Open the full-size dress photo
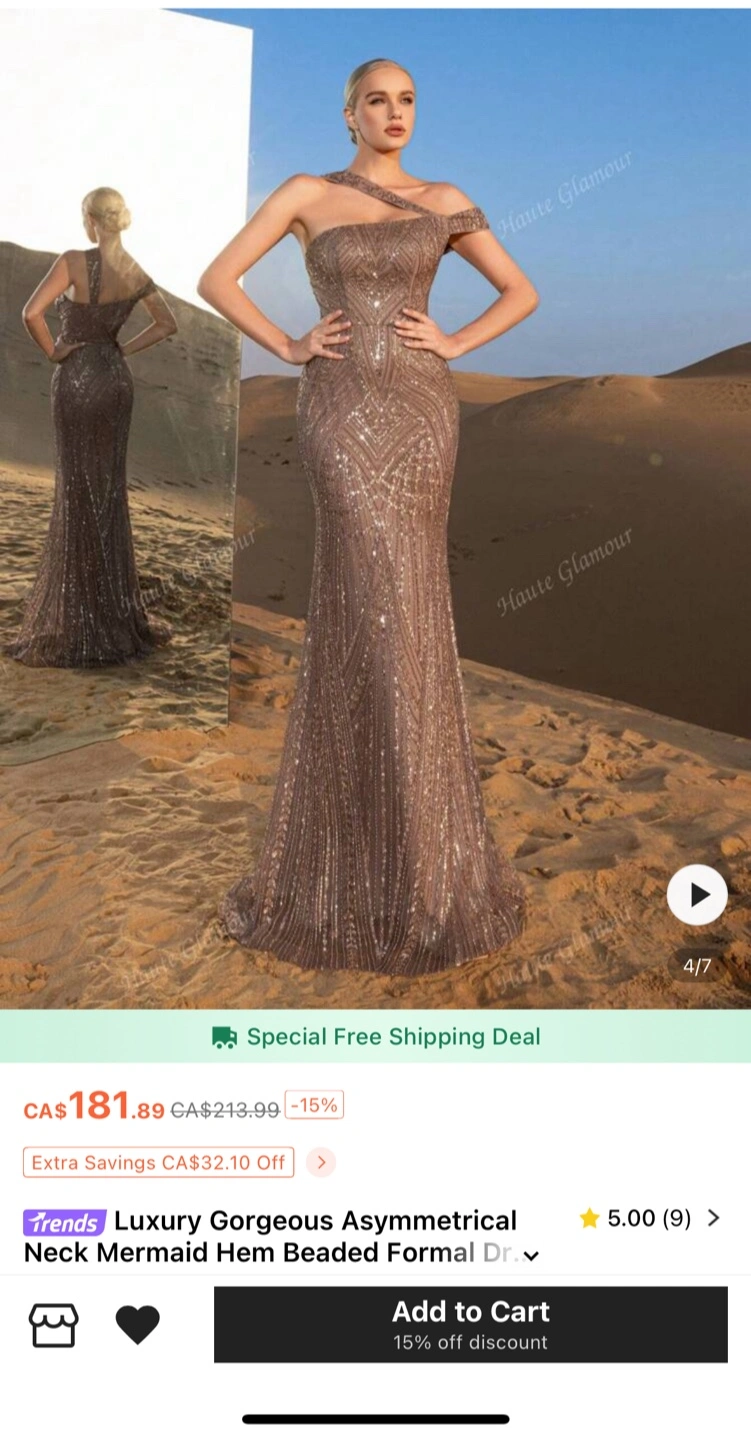 [375, 508]
